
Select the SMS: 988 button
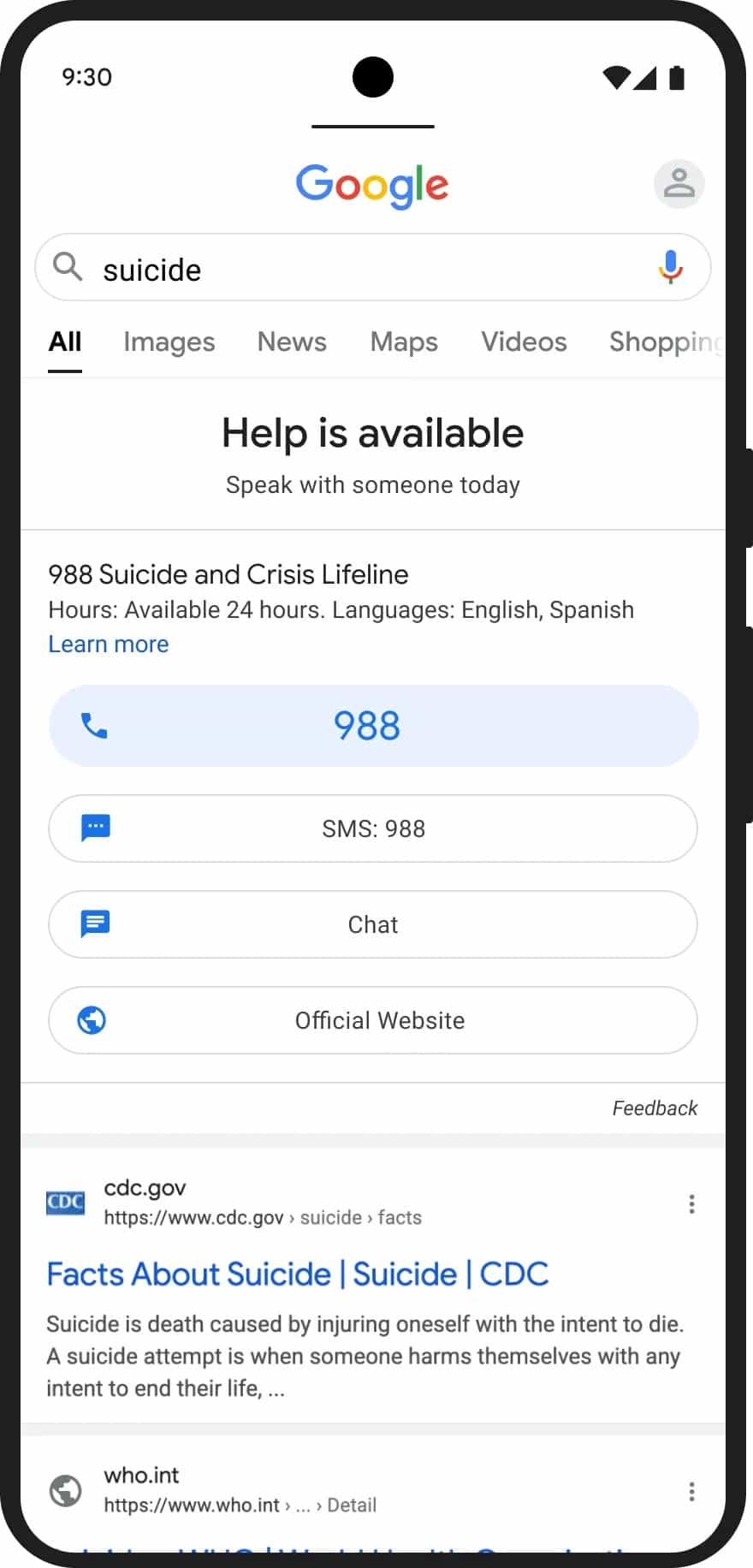pos(373,829)
